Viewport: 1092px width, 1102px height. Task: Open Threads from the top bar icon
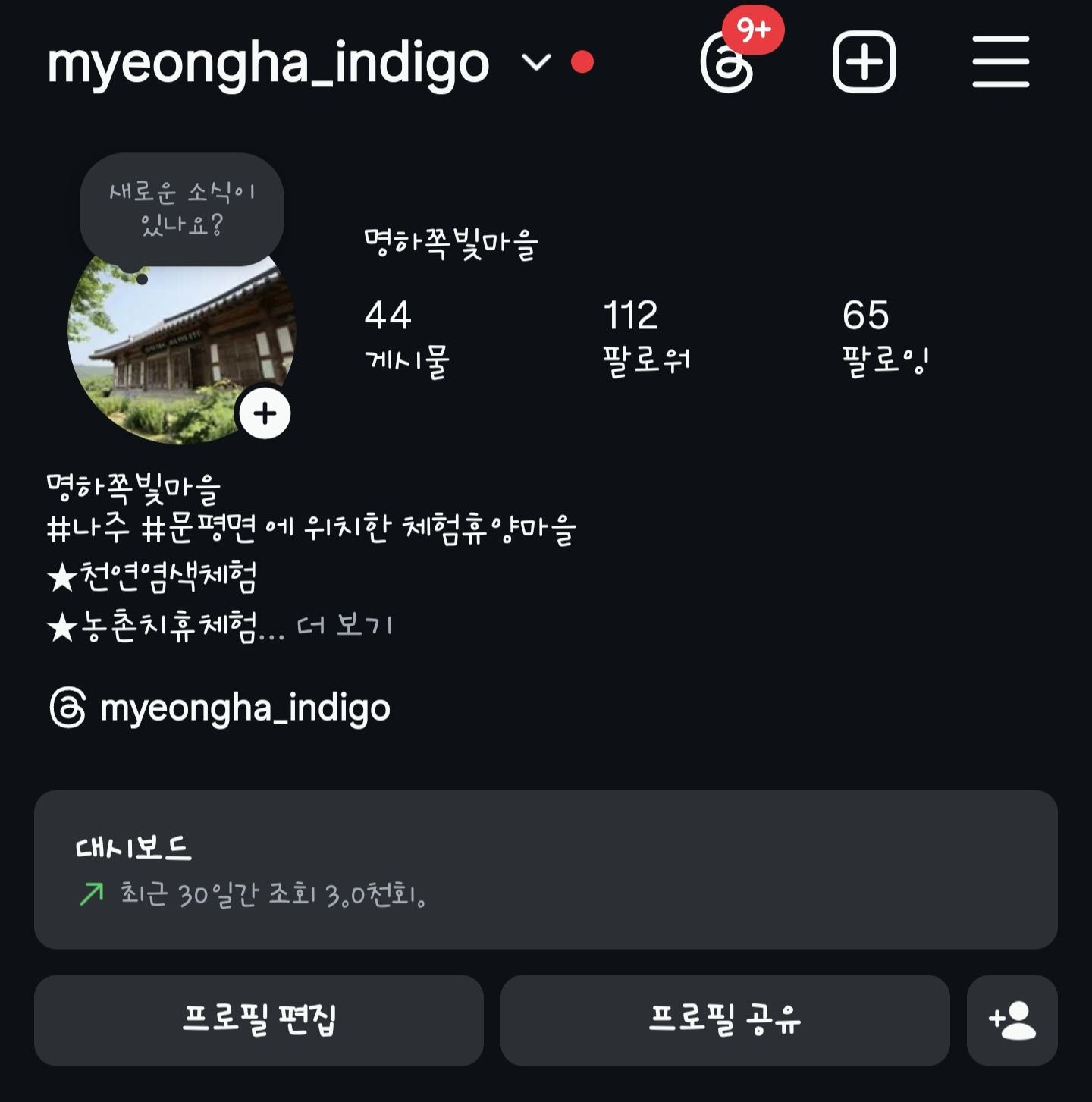[x=727, y=64]
